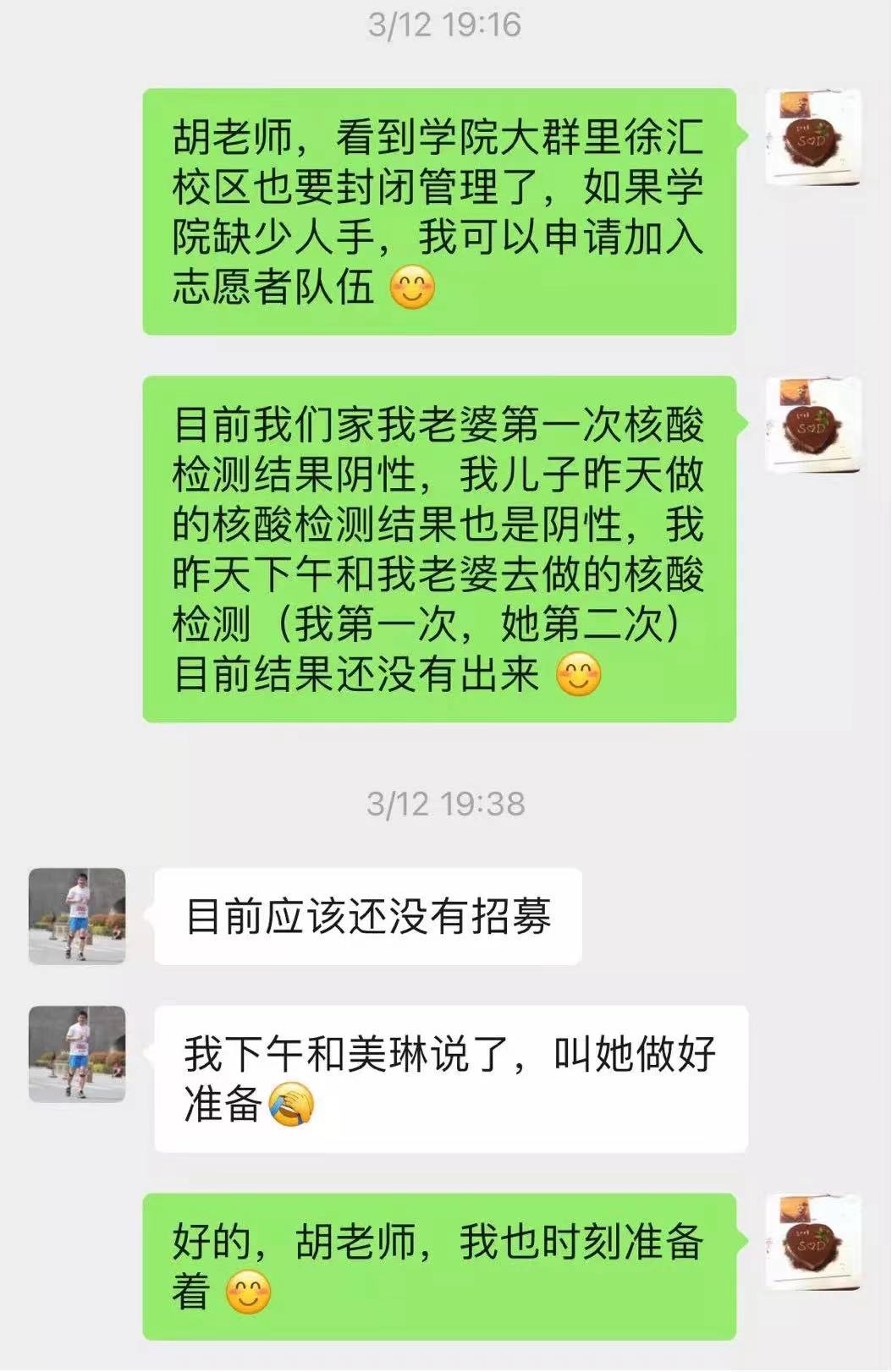This screenshot has height=1372, width=892.
Task: Tap the avatar next to the 核酸检测 message
Action: 812,425
